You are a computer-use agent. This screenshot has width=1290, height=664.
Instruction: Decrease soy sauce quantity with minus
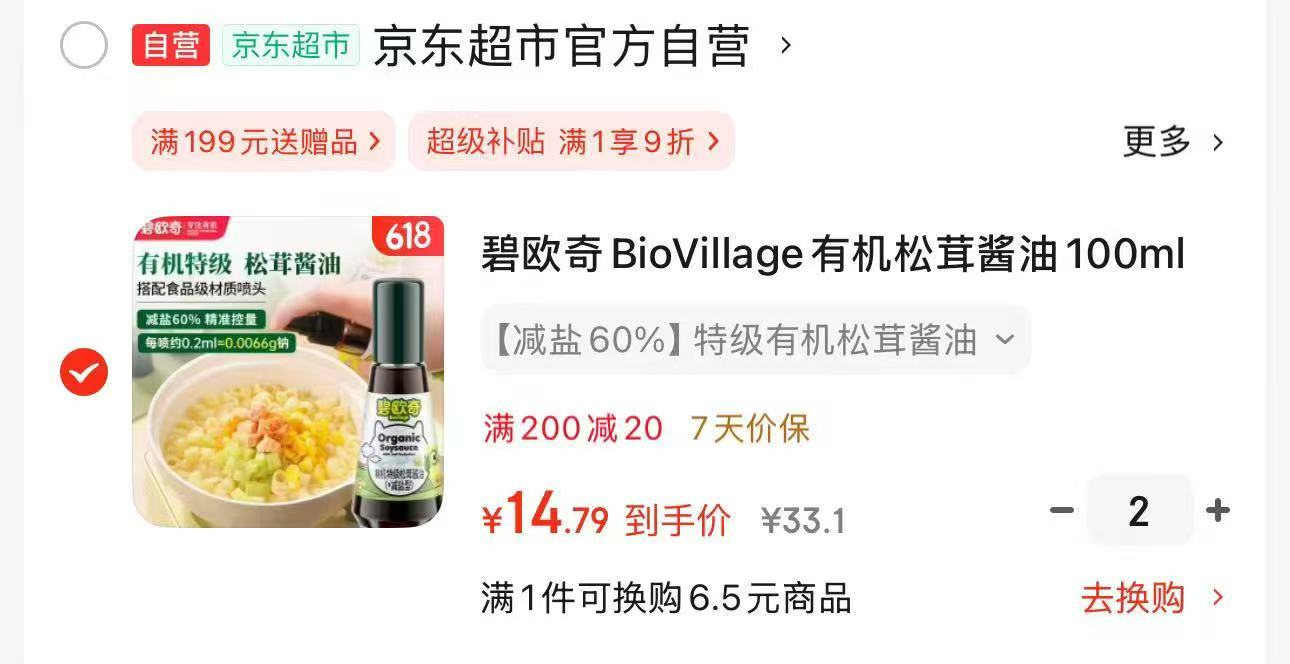click(1061, 511)
